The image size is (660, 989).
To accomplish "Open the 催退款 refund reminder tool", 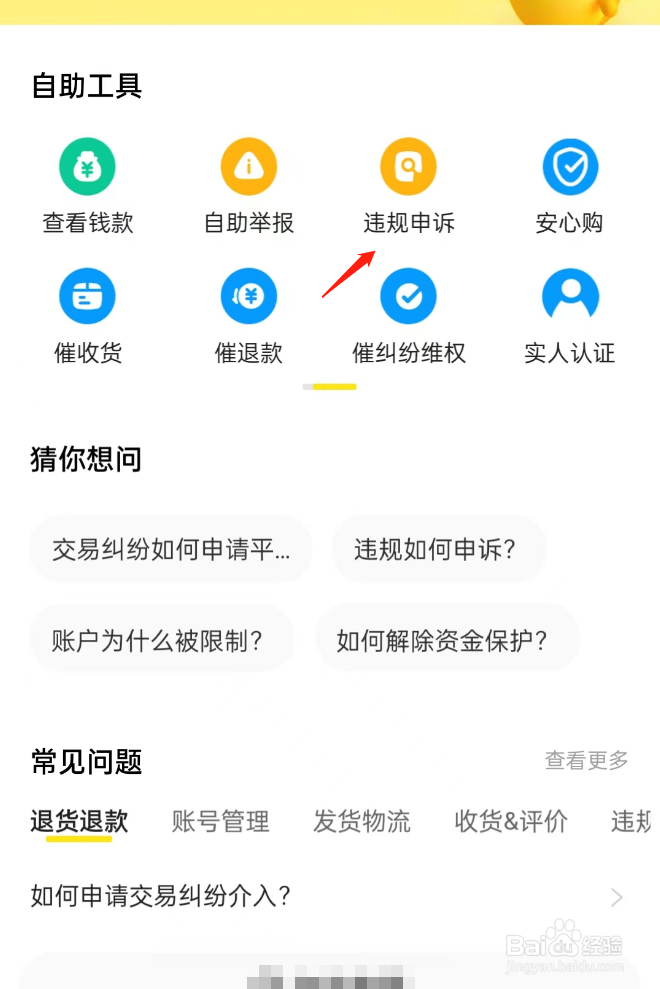I will coord(249,317).
